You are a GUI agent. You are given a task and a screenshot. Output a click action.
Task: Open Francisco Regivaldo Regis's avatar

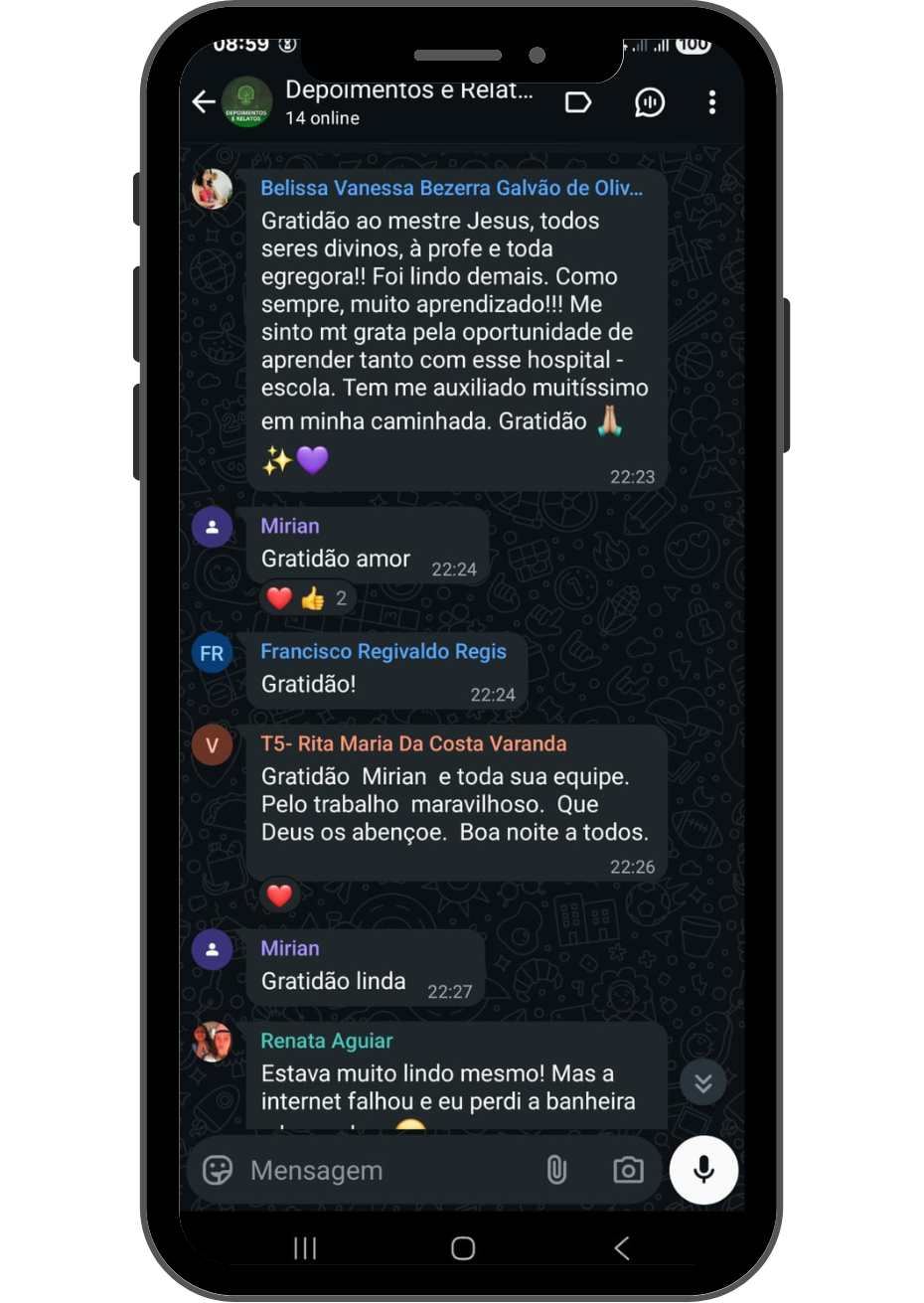[212, 653]
